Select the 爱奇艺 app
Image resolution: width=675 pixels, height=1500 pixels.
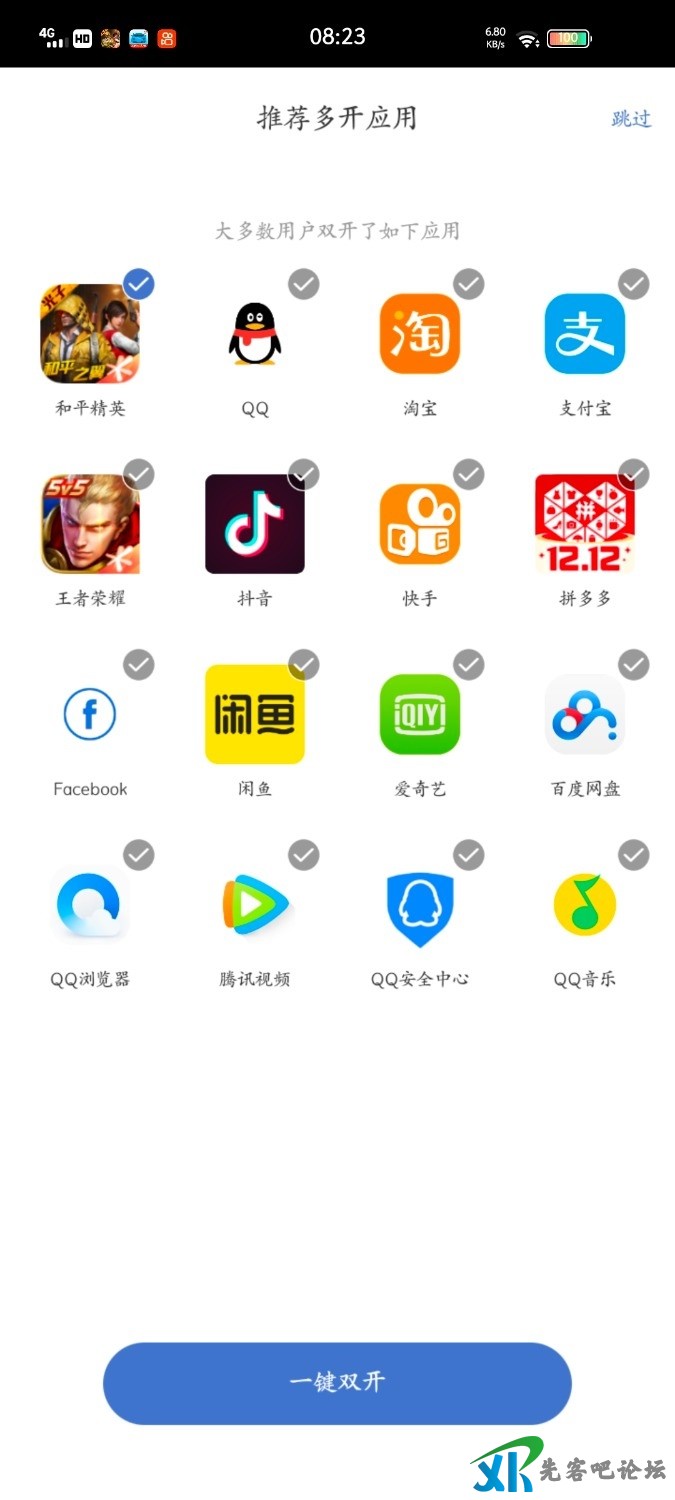(x=420, y=715)
